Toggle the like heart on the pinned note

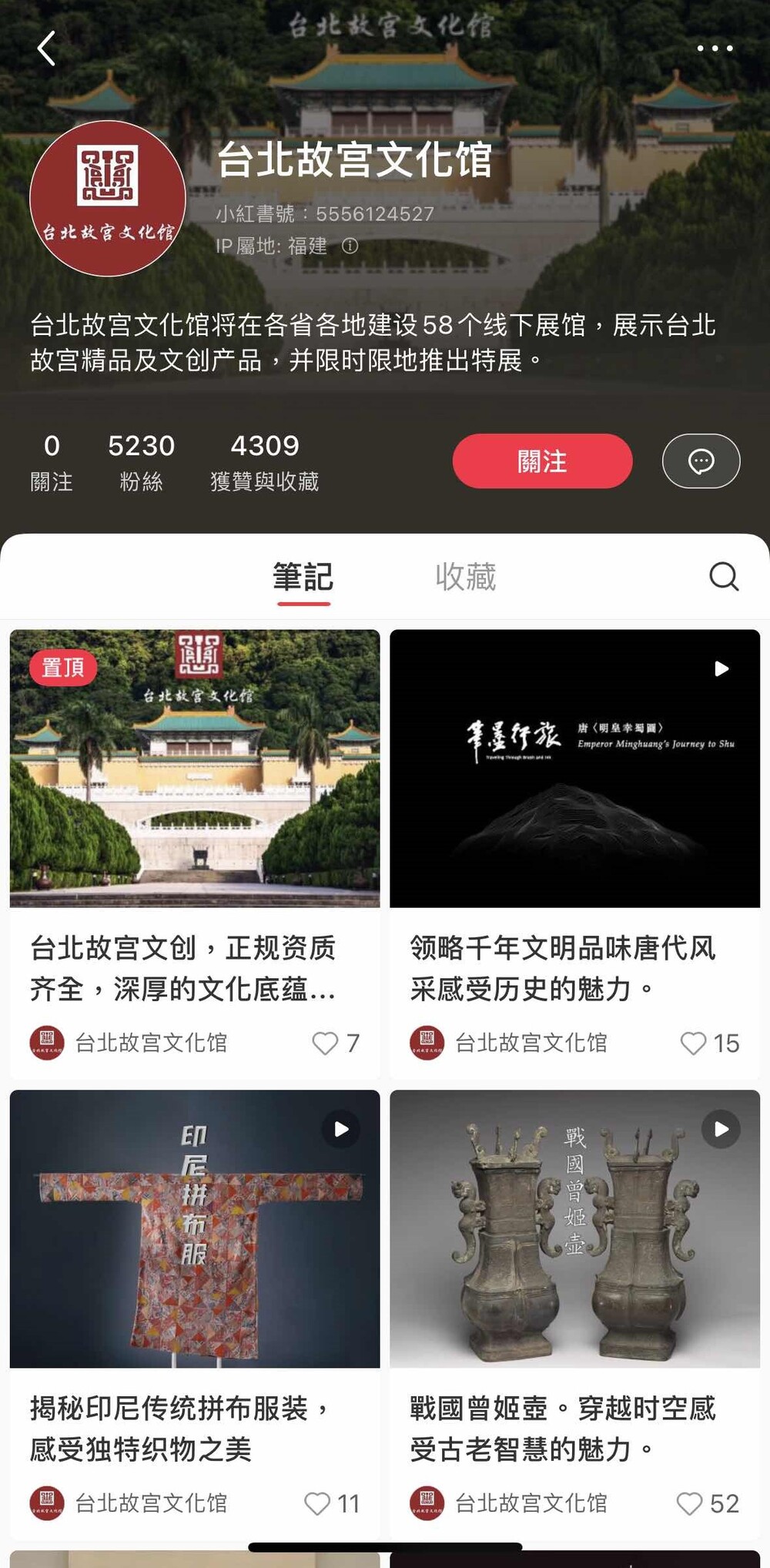(x=327, y=1044)
